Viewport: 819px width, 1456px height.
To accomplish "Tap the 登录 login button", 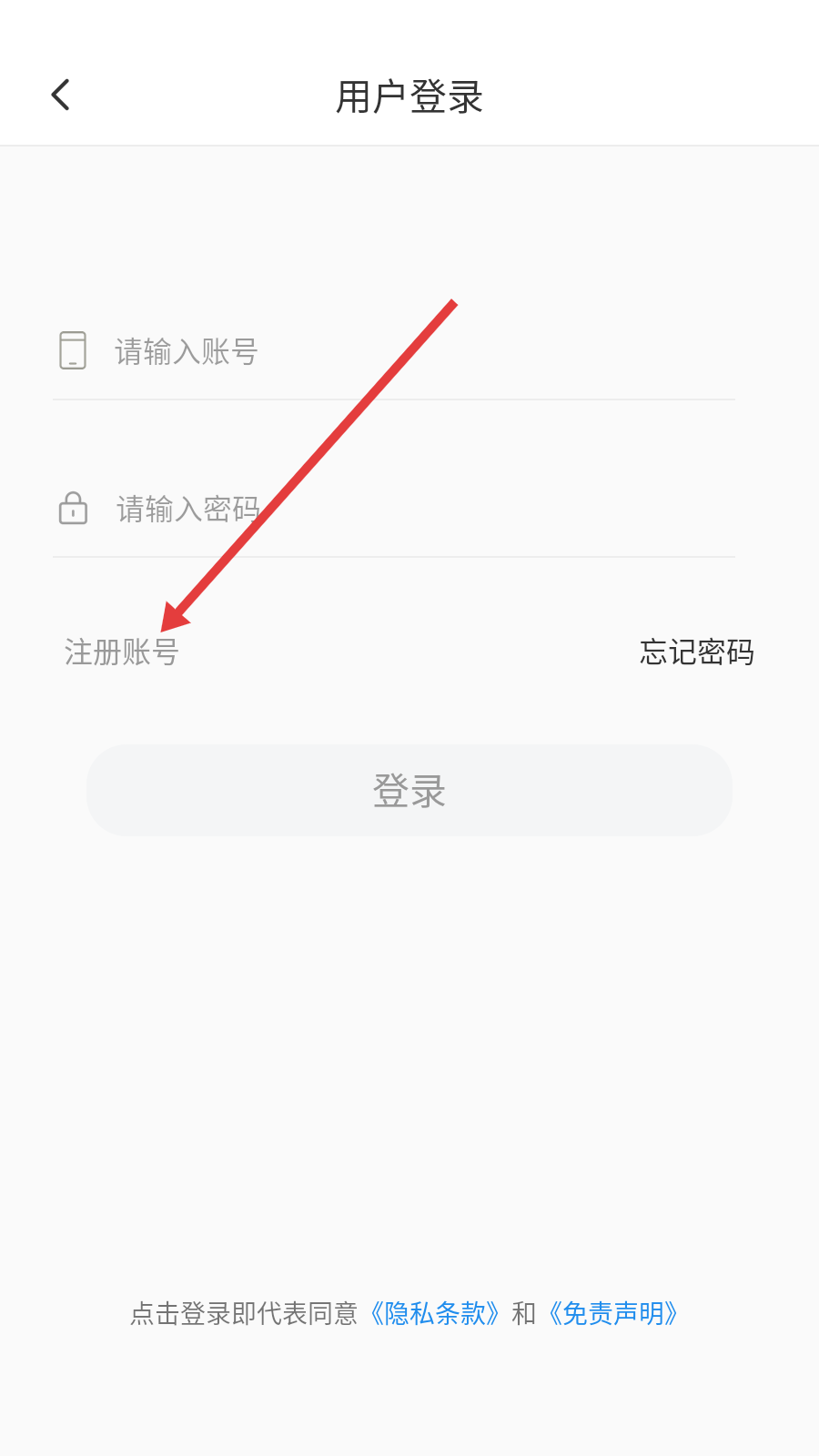I will (409, 790).
